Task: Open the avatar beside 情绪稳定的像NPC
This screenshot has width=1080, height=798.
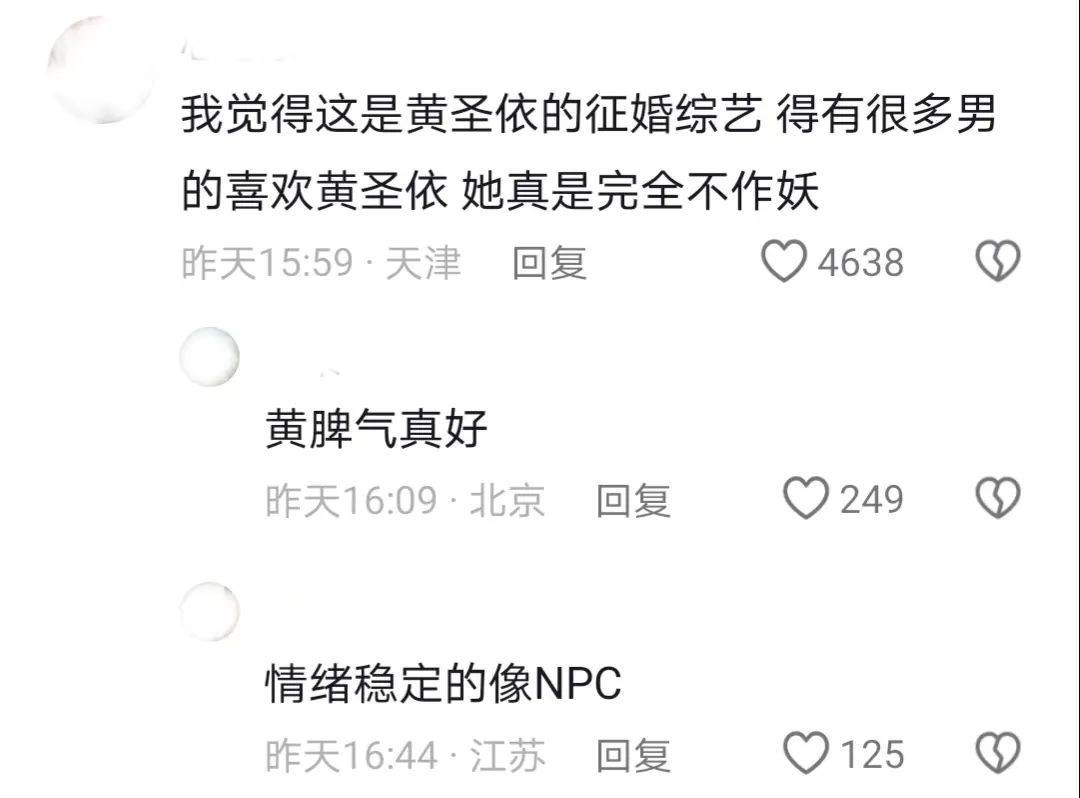Action: pos(210,610)
